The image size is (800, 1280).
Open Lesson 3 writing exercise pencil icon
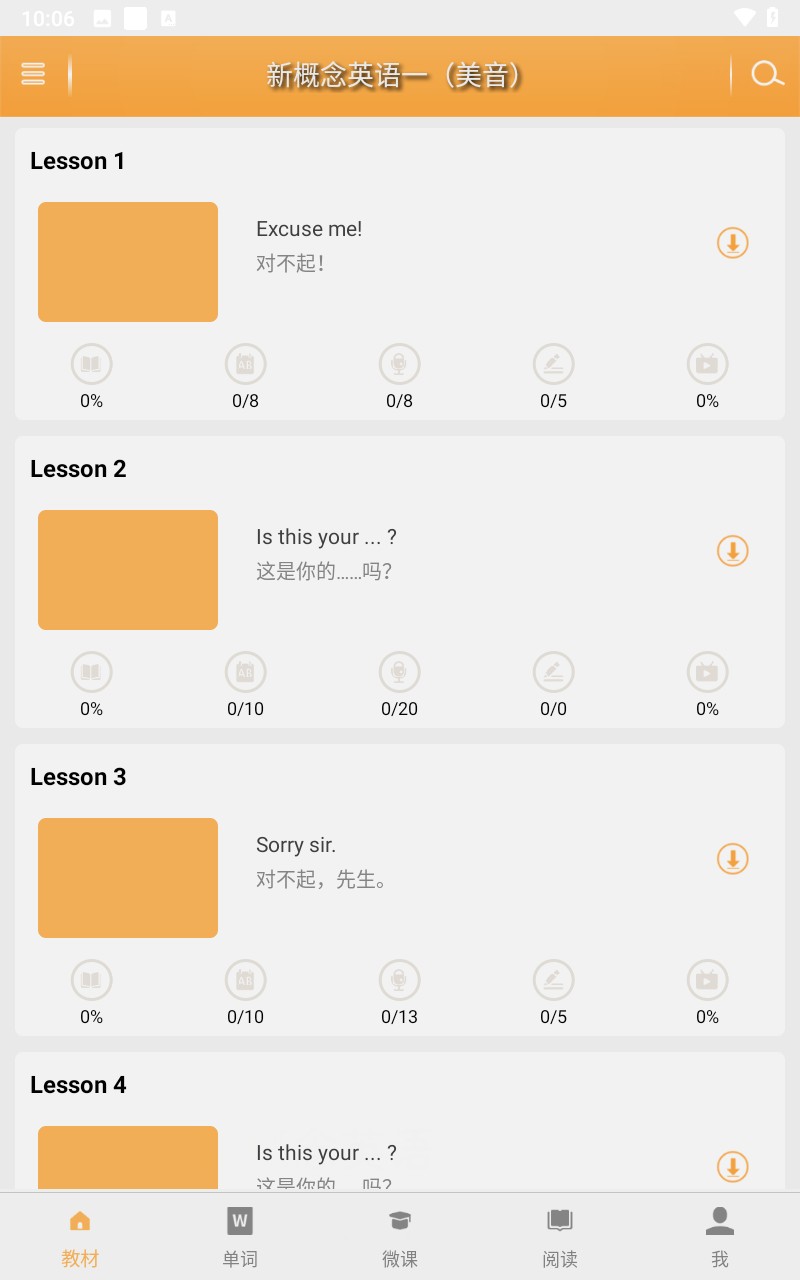click(553, 979)
